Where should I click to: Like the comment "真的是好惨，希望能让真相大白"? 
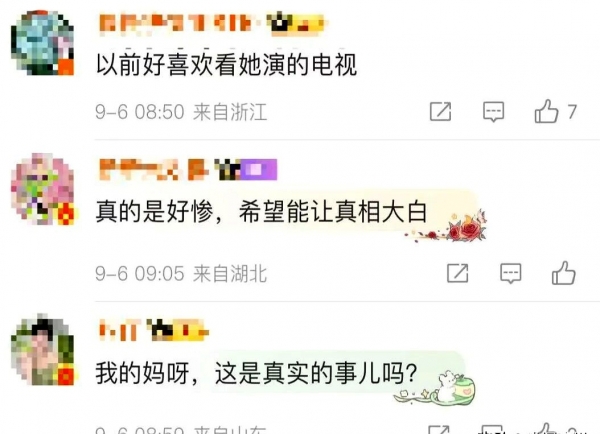563,272
